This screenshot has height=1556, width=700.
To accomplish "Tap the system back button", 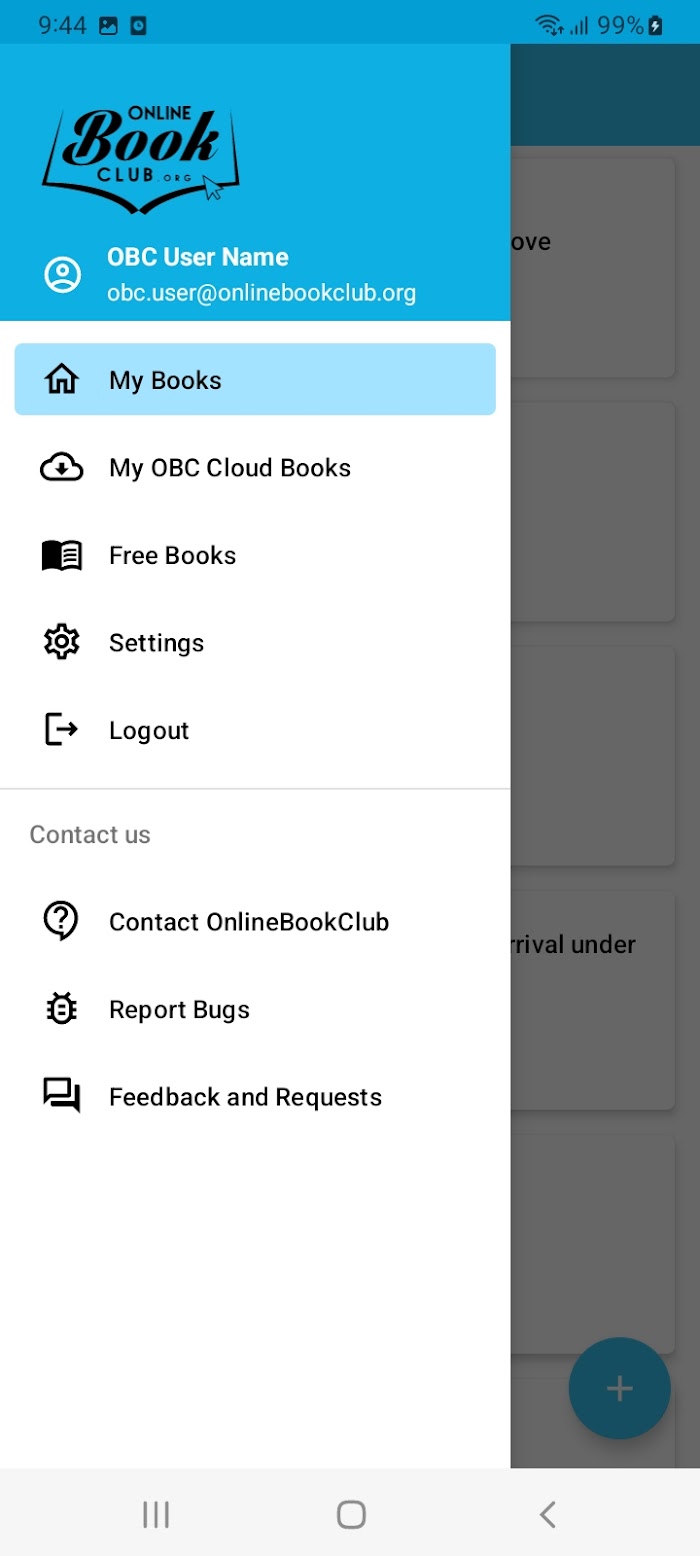I will click(x=547, y=1514).
